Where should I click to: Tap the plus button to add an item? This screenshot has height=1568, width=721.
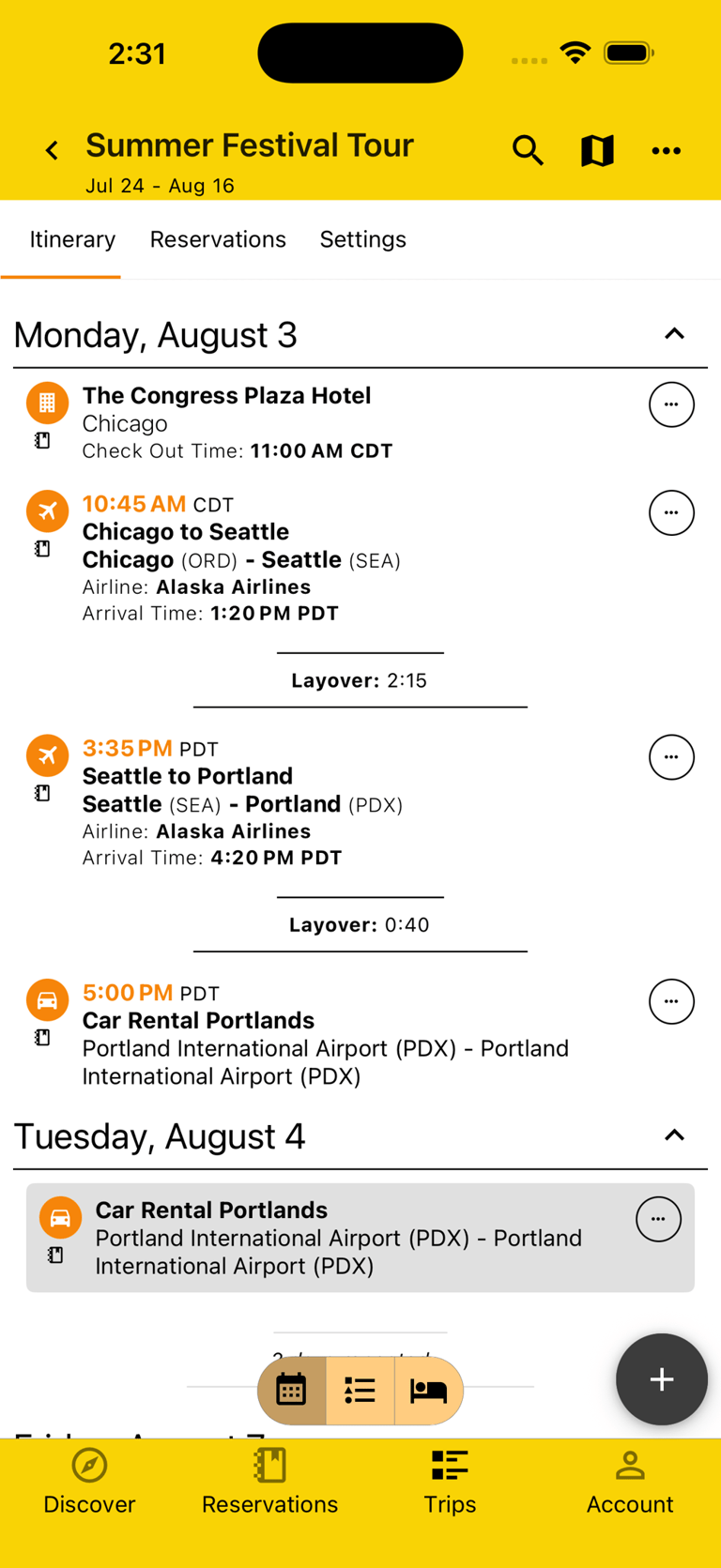pyautogui.click(x=662, y=1378)
